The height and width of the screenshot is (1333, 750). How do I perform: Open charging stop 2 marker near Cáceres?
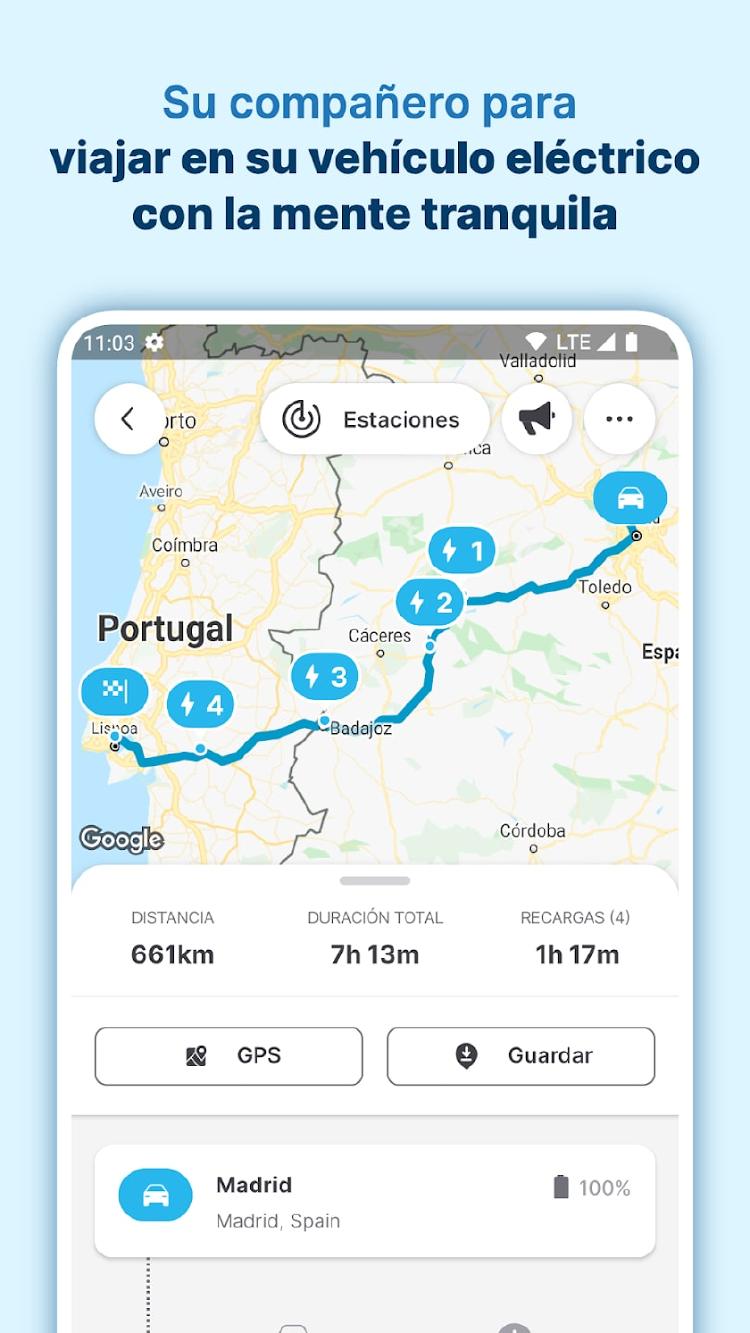click(x=430, y=601)
